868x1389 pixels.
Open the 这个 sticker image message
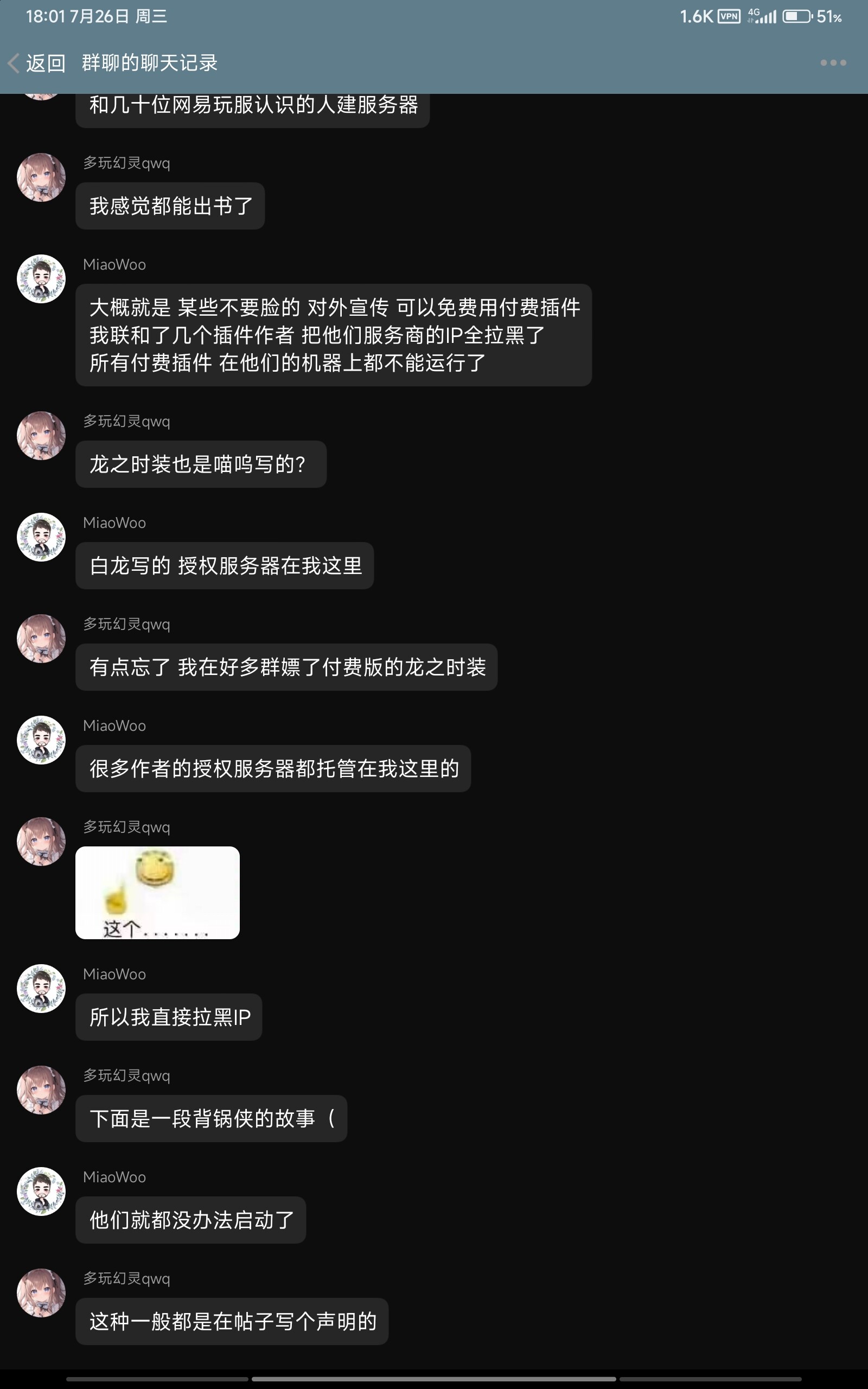[x=157, y=893]
